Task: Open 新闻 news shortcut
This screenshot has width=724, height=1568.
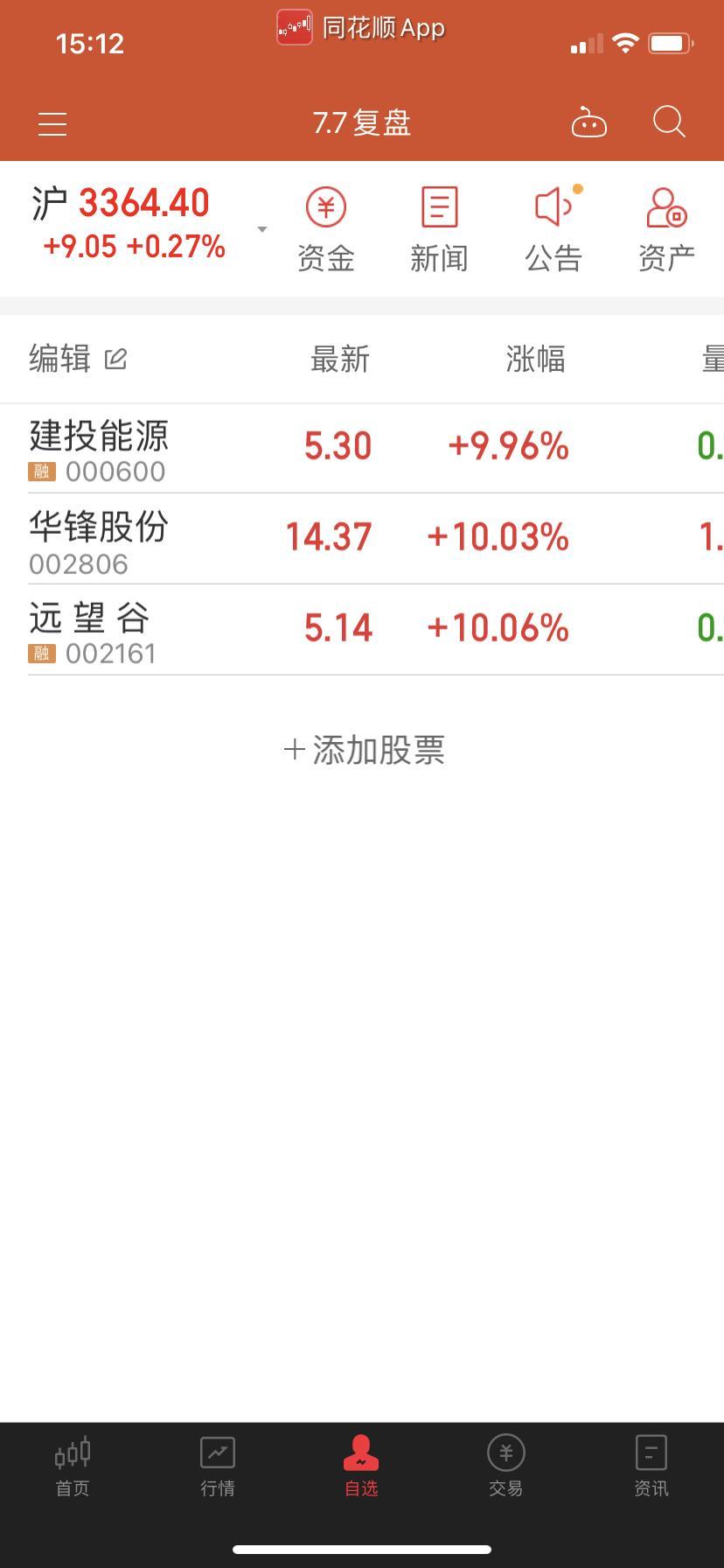Action: coord(439,229)
